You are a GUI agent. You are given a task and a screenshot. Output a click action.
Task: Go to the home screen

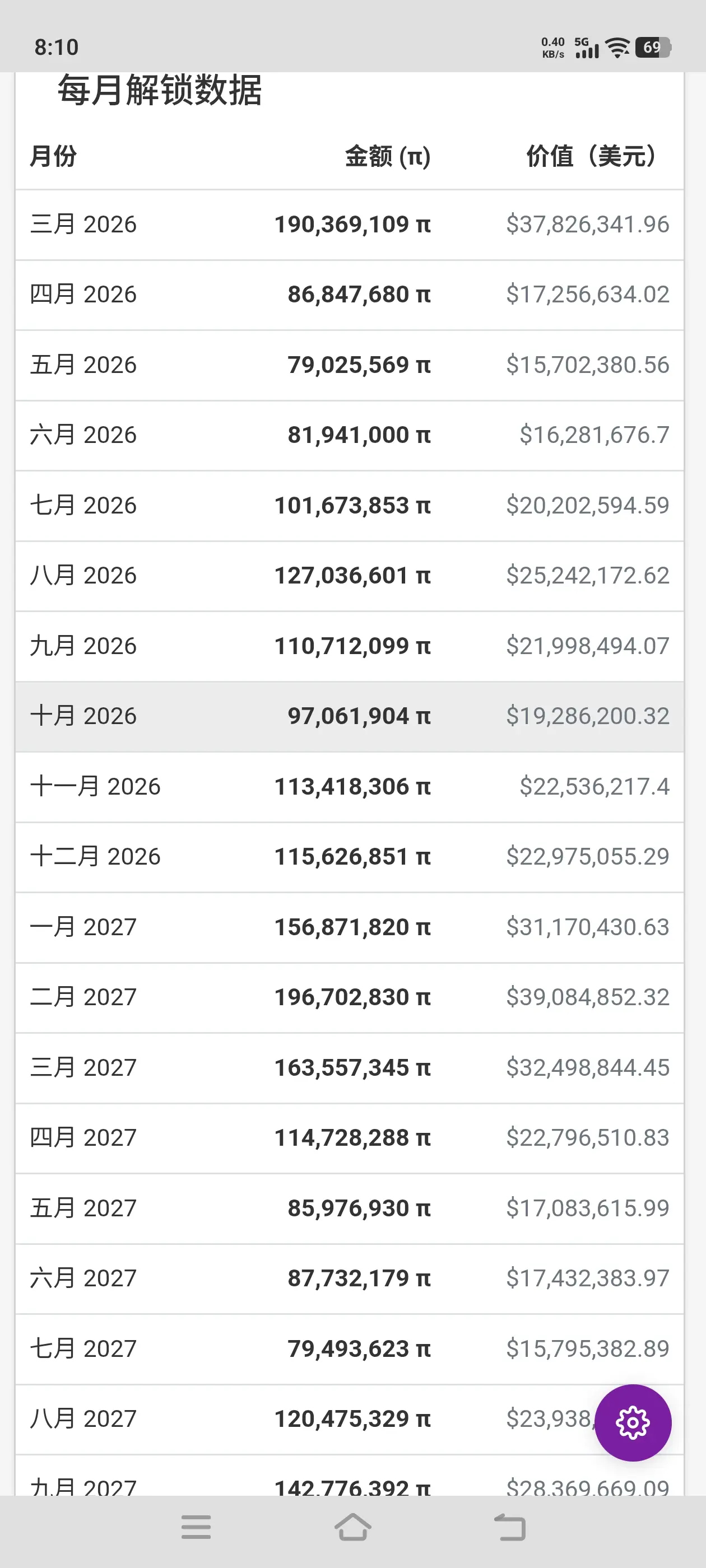click(x=352, y=1527)
